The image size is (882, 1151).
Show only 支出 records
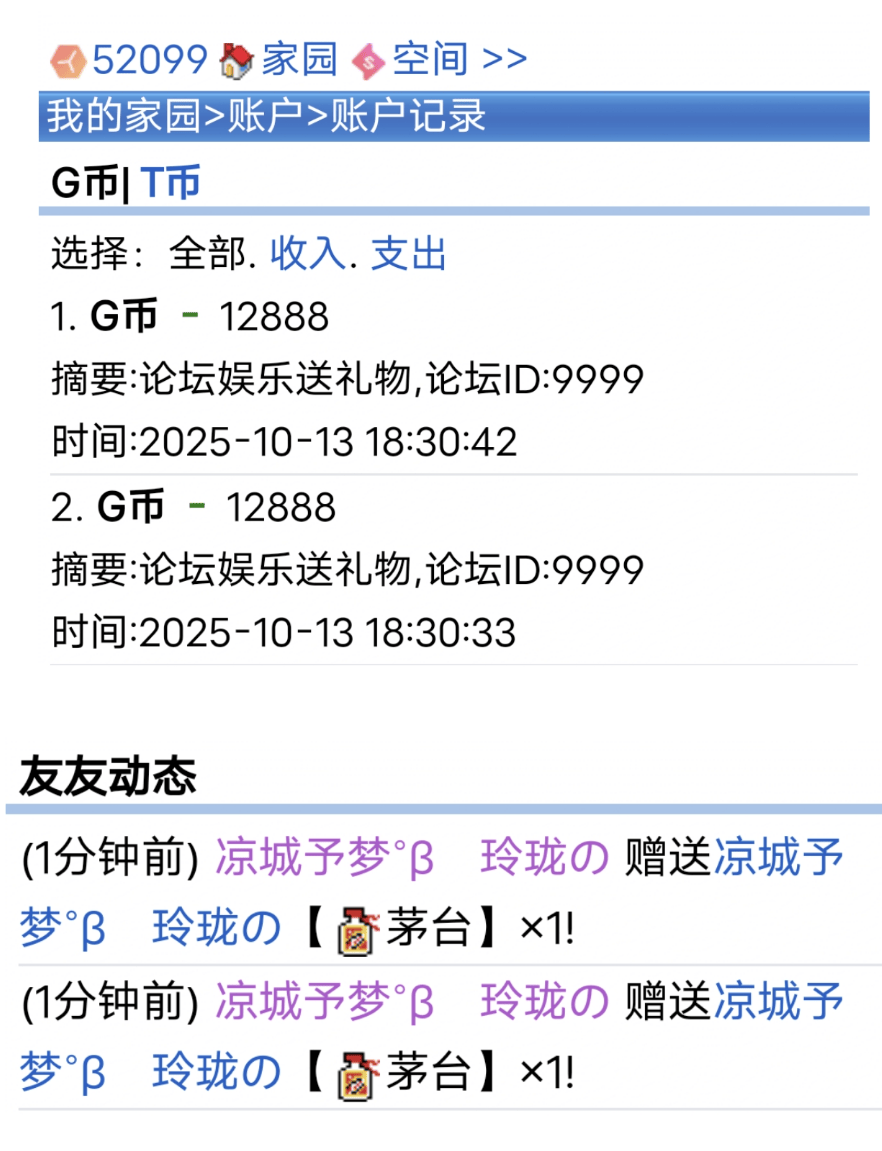[x=409, y=254]
